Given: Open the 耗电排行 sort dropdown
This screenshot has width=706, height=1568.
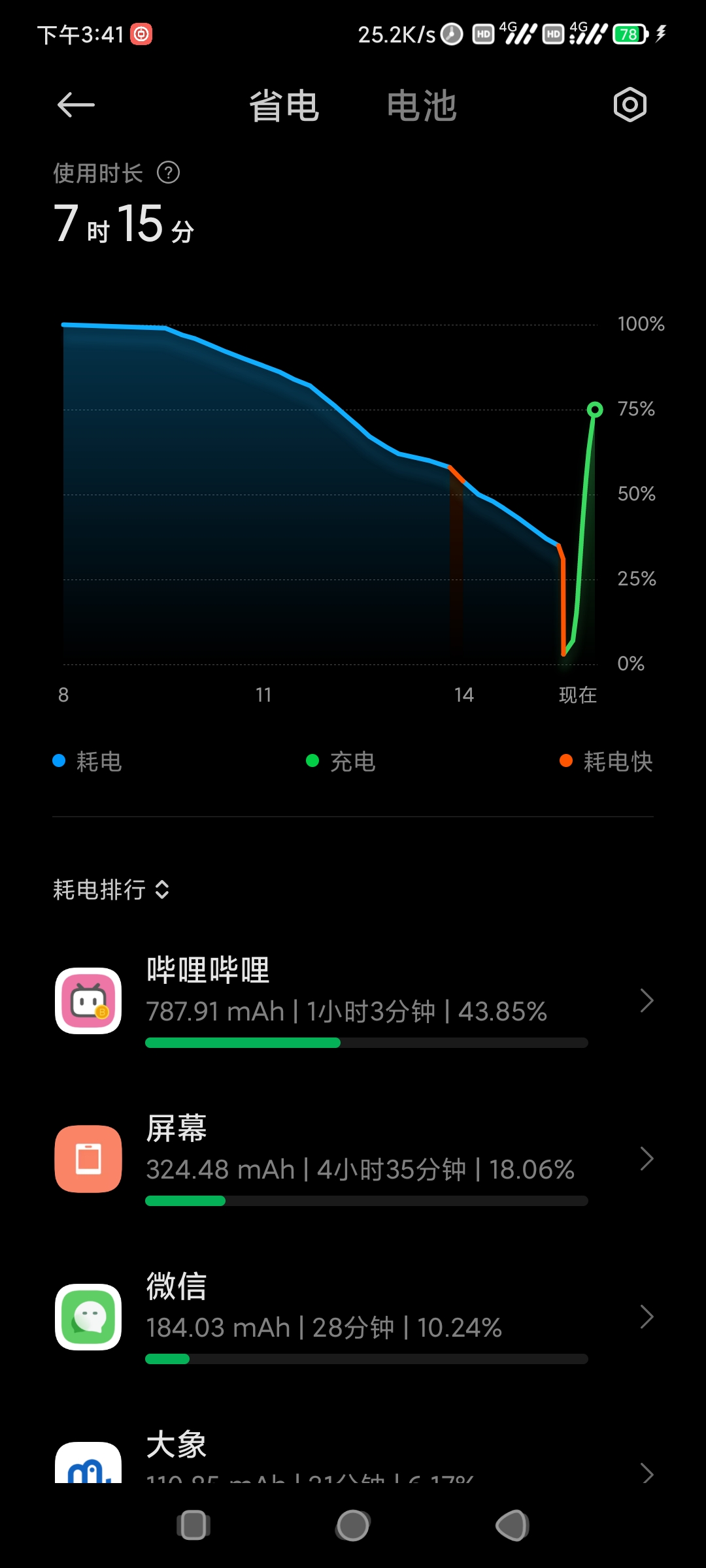Looking at the screenshot, I should (111, 889).
